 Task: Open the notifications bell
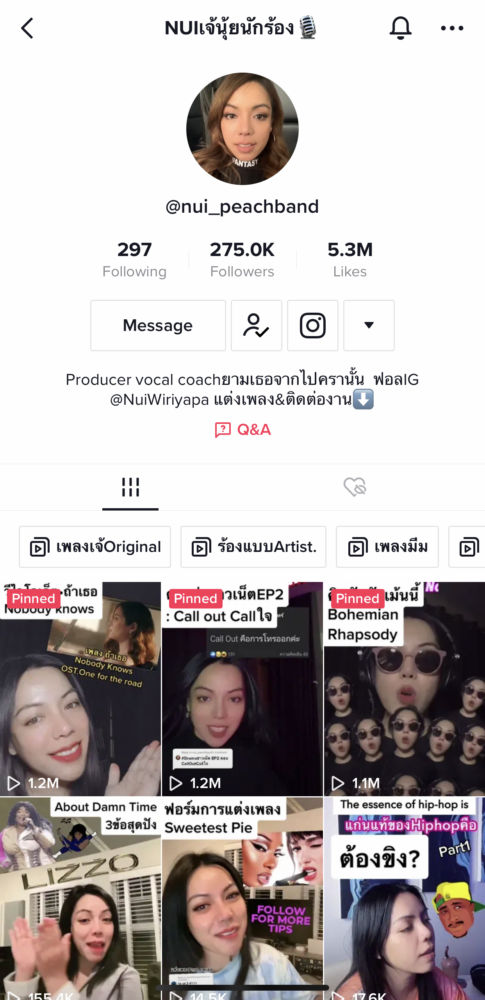401,28
